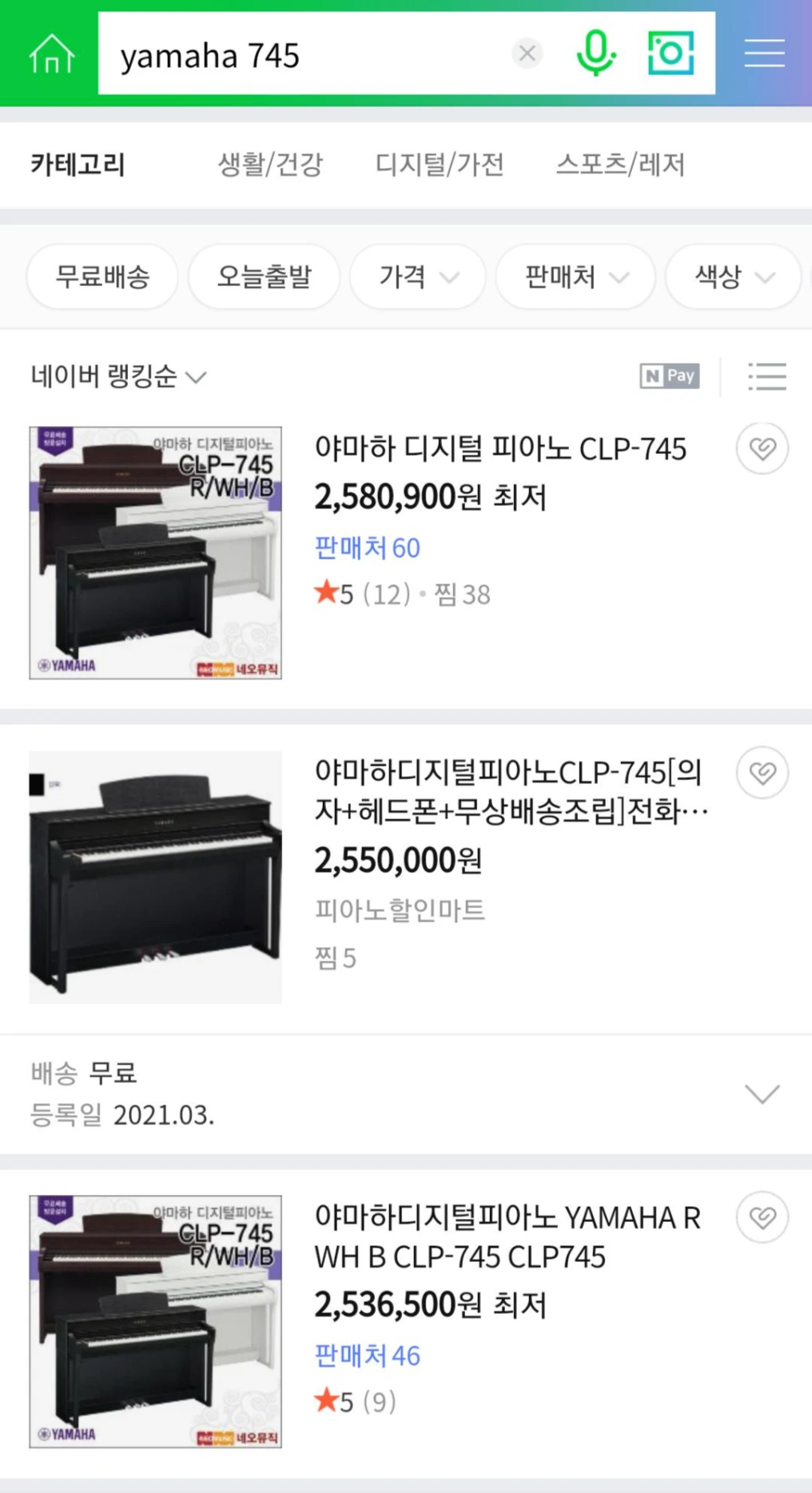Expand the 판매처 filter dropdown
The height and width of the screenshot is (1493, 812).
[x=575, y=277]
